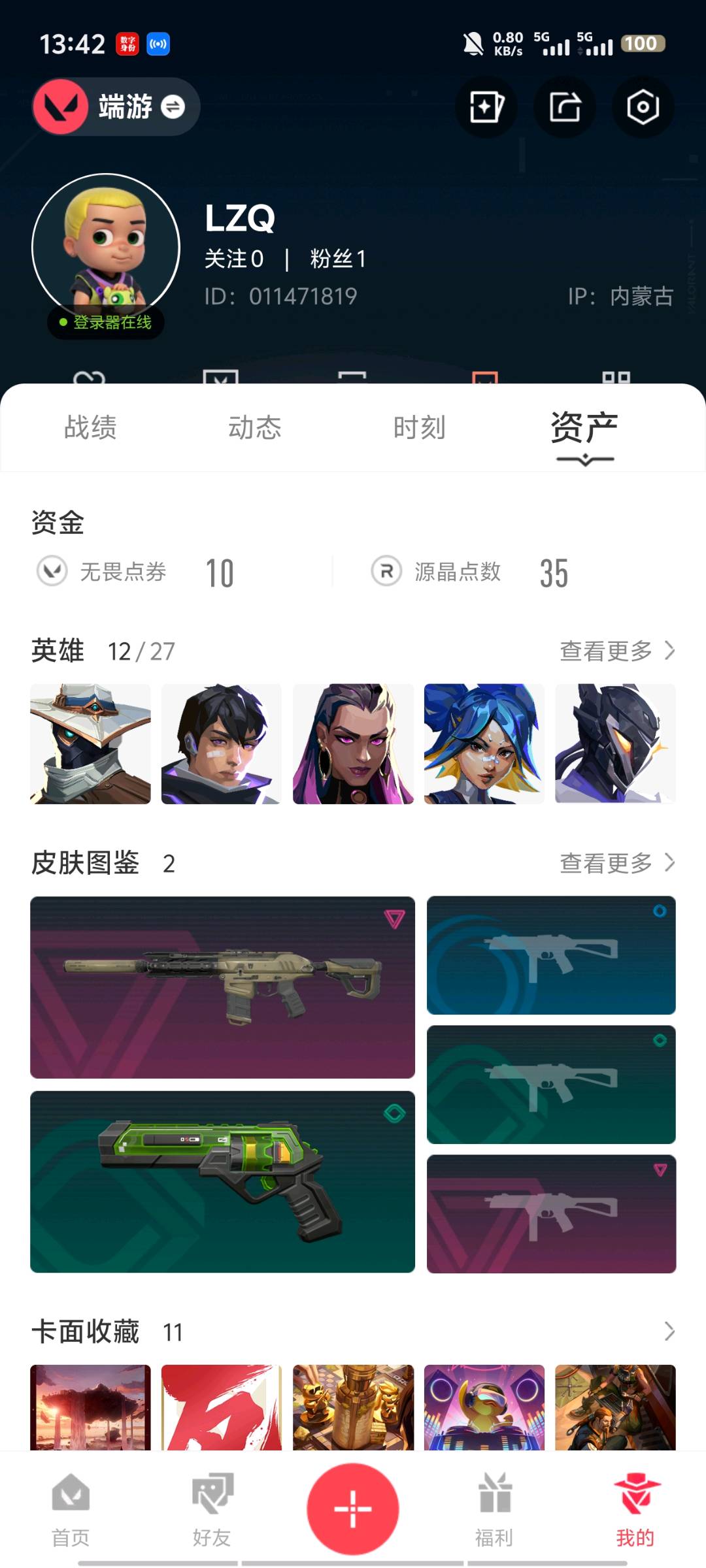This screenshot has width=706, height=1568.
Task: Open the 好友 friends tab
Action: pos(212,1510)
